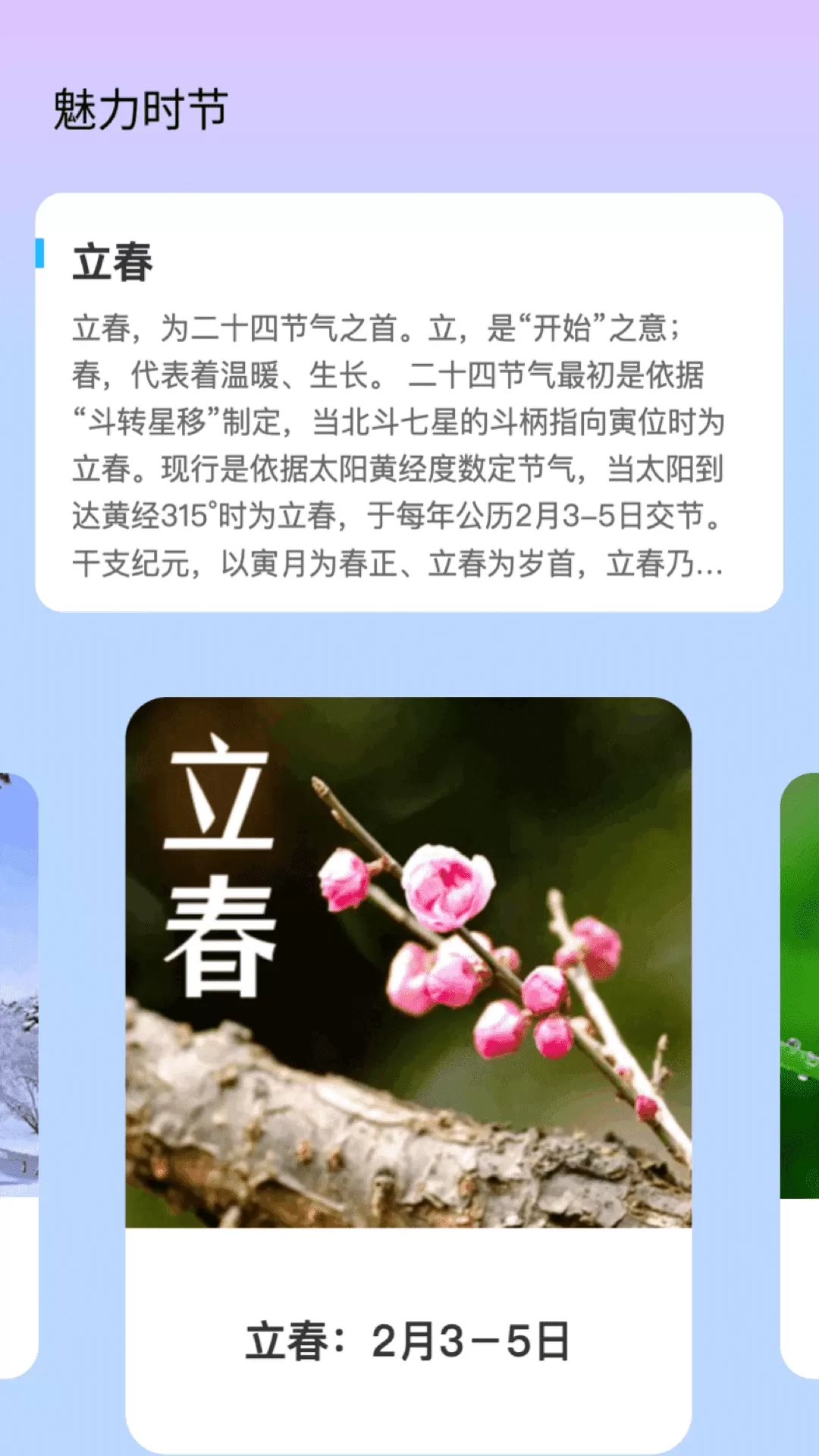
Task: Select the green card peeking on the right
Action: coord(800,1062)
